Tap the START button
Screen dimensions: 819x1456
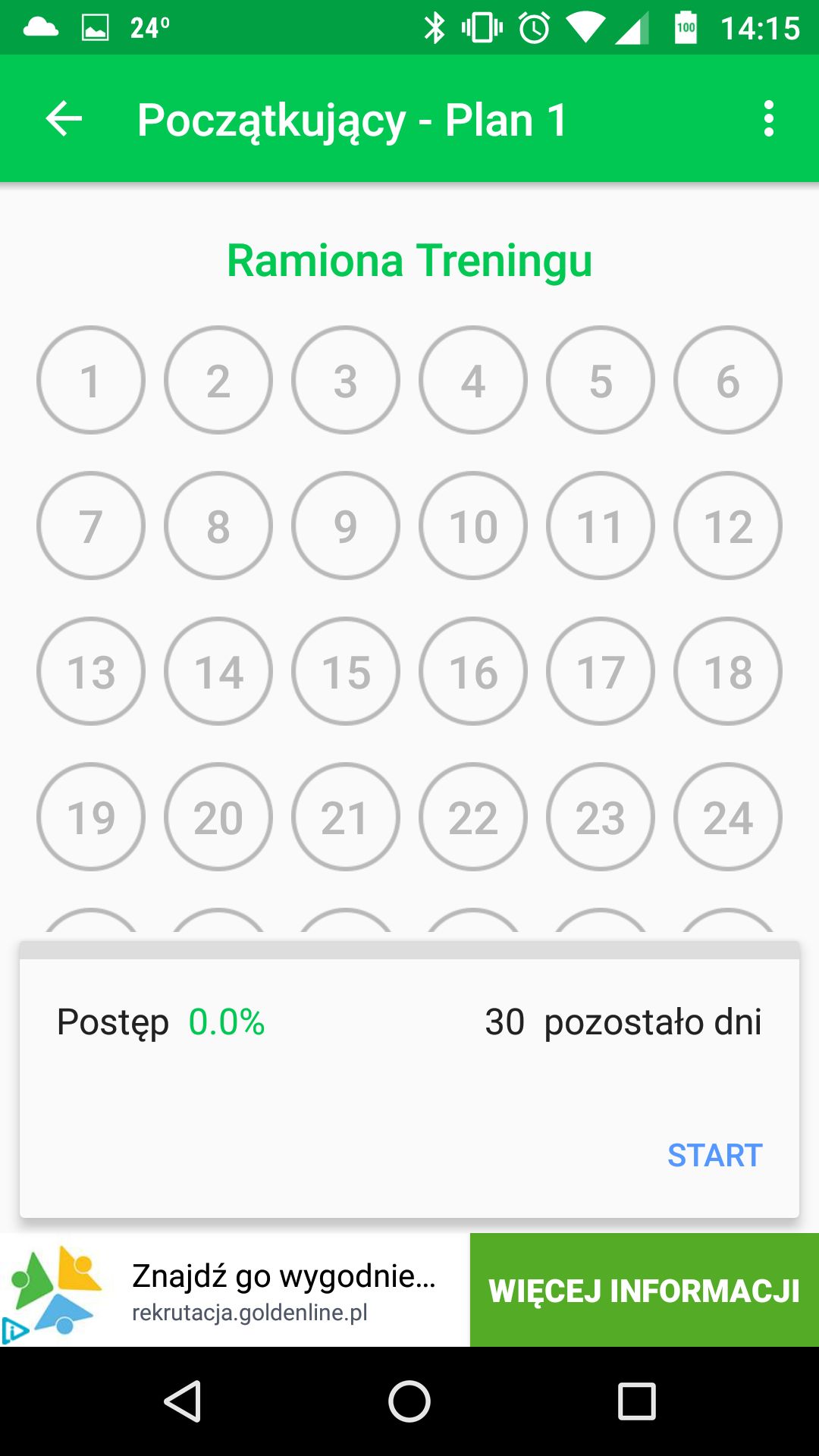[x=714, y=1156]
